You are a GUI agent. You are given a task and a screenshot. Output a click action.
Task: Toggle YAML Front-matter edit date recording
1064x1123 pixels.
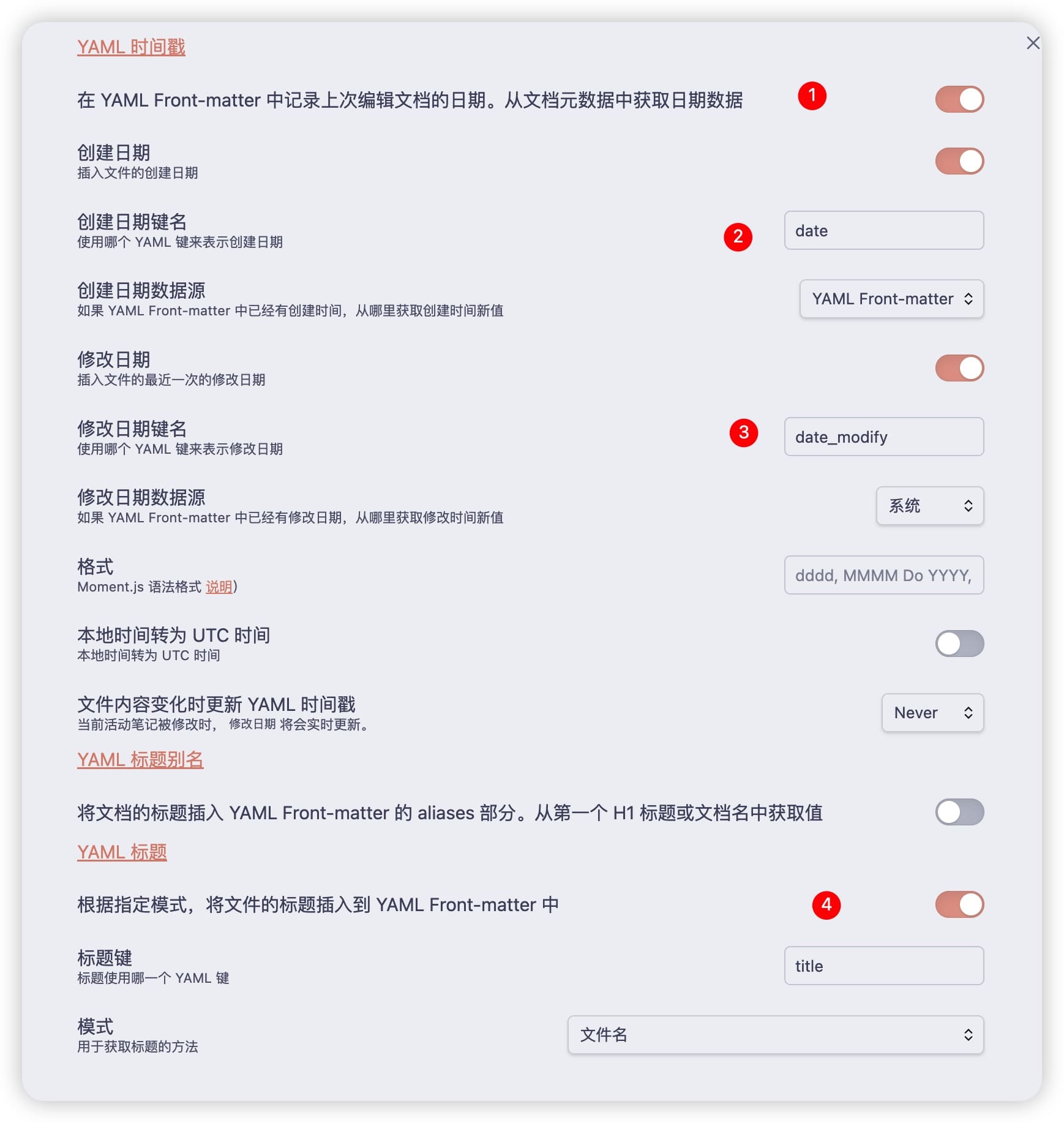click(959, 100)
